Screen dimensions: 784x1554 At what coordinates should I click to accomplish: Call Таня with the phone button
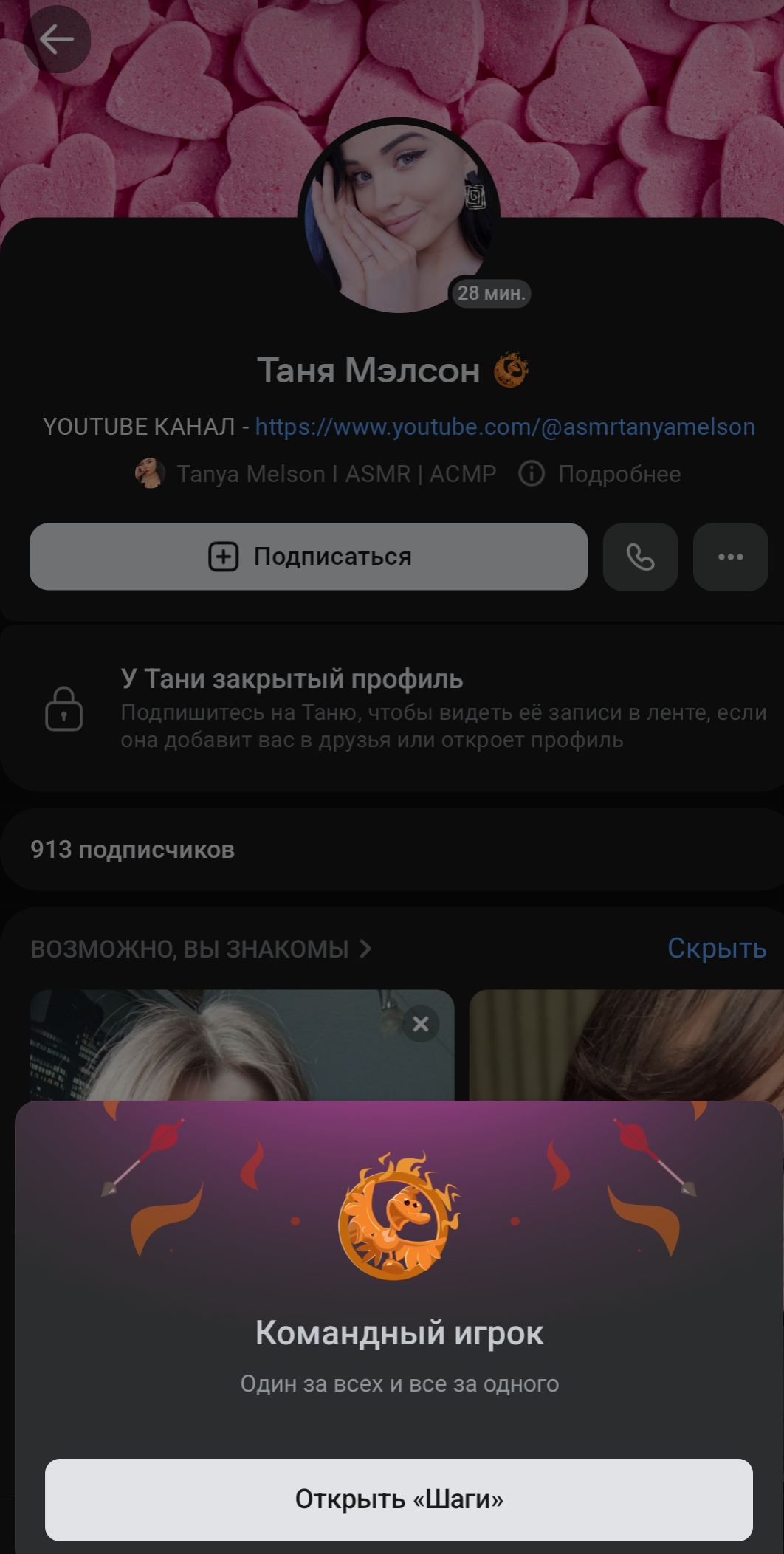tap(641, 557)
